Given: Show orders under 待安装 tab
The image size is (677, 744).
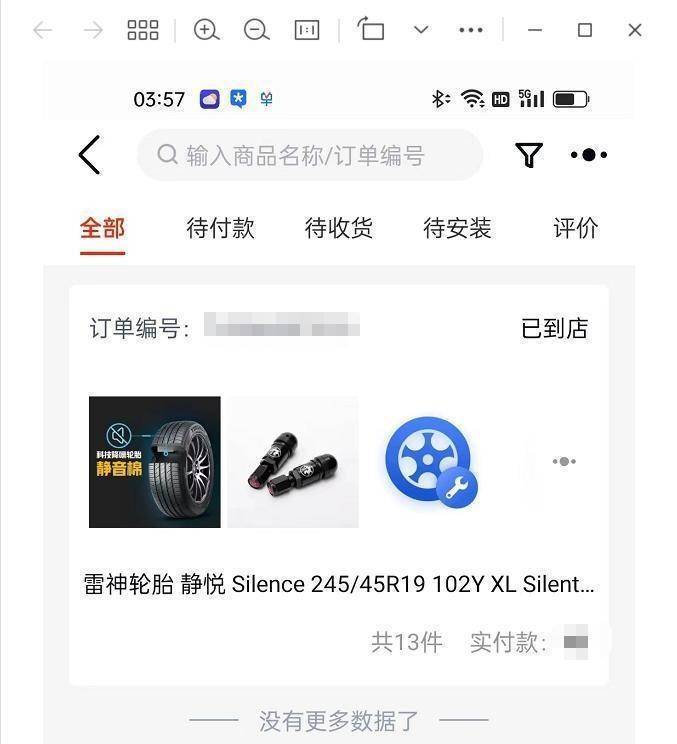Looking at the screenshot, I should [457, 228].
